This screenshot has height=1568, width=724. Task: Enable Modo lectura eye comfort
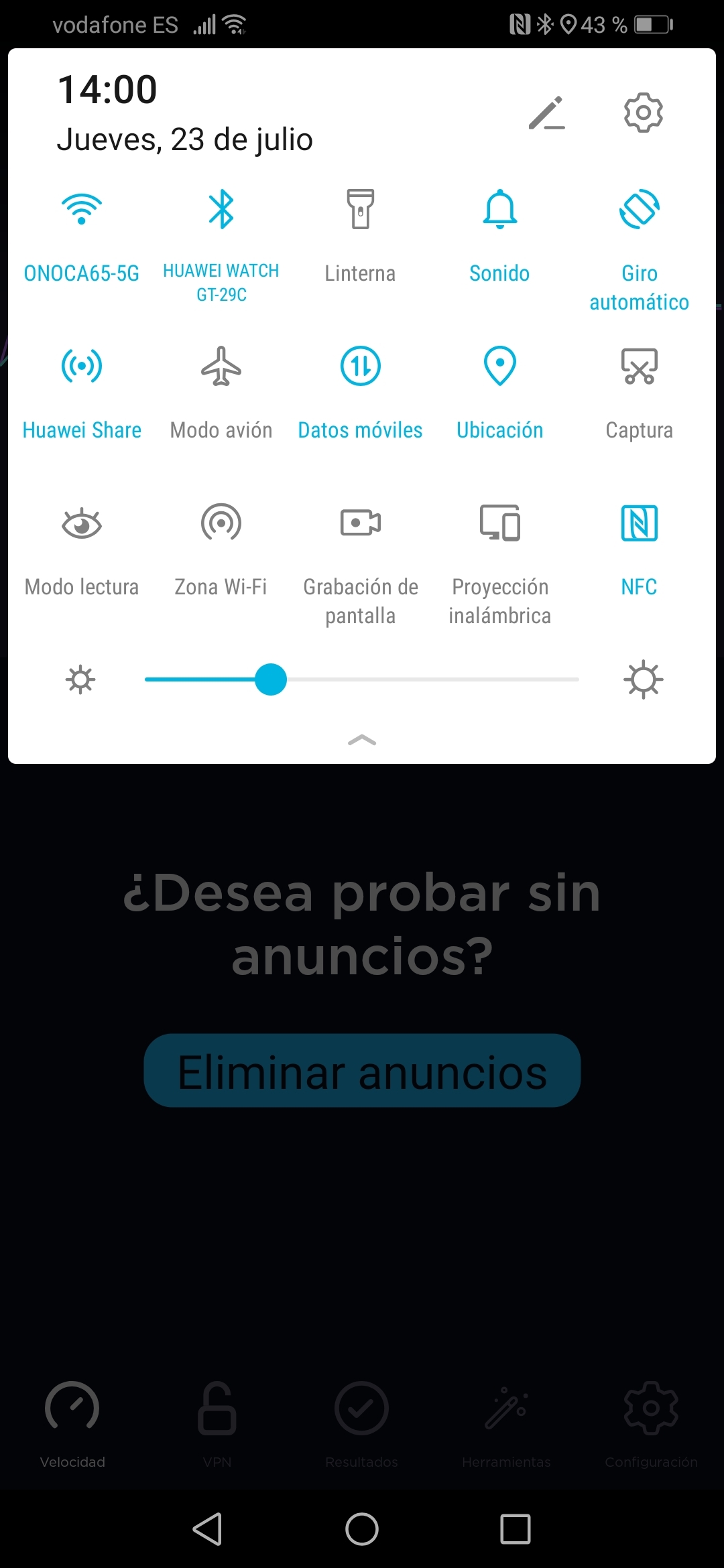click(x=82, y=523)
